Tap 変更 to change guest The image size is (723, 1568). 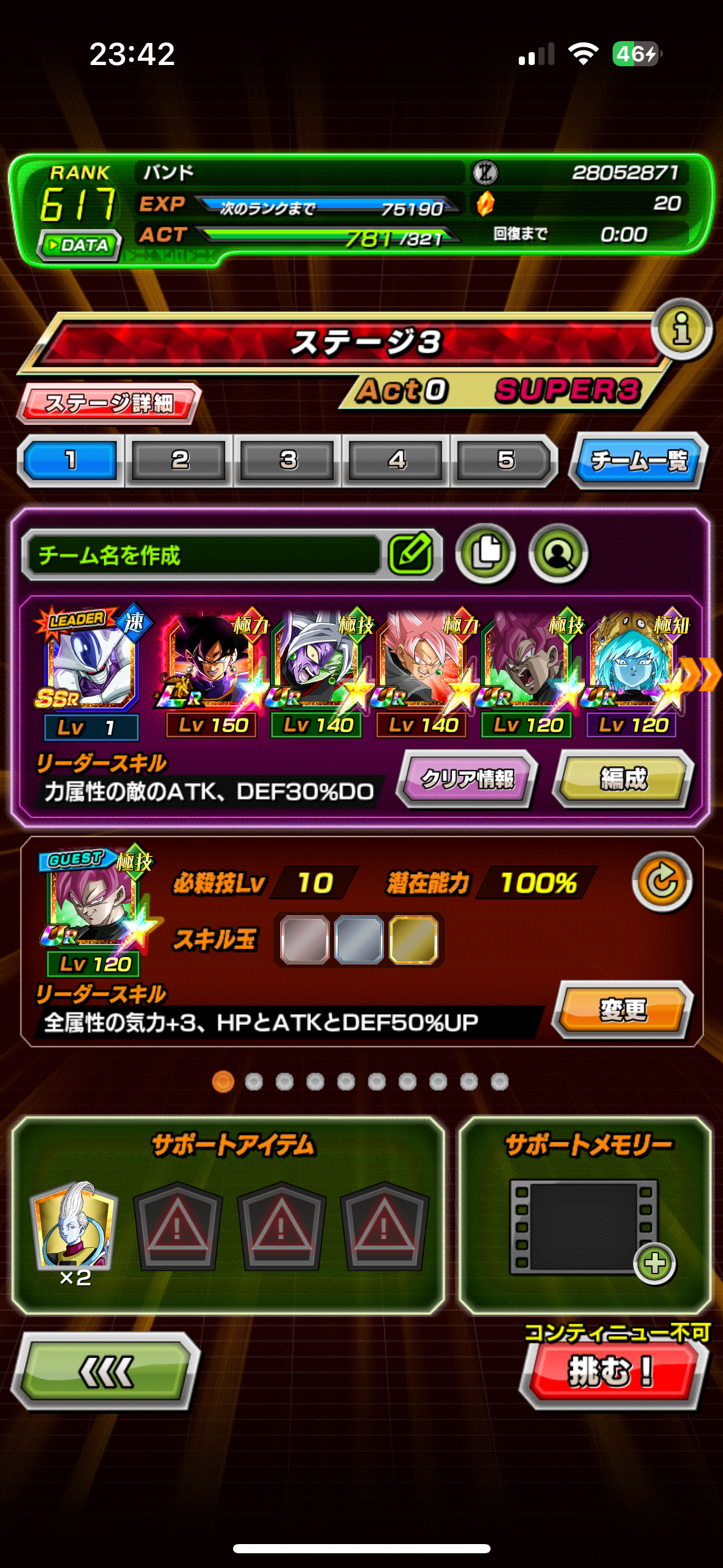point(623,1009)
